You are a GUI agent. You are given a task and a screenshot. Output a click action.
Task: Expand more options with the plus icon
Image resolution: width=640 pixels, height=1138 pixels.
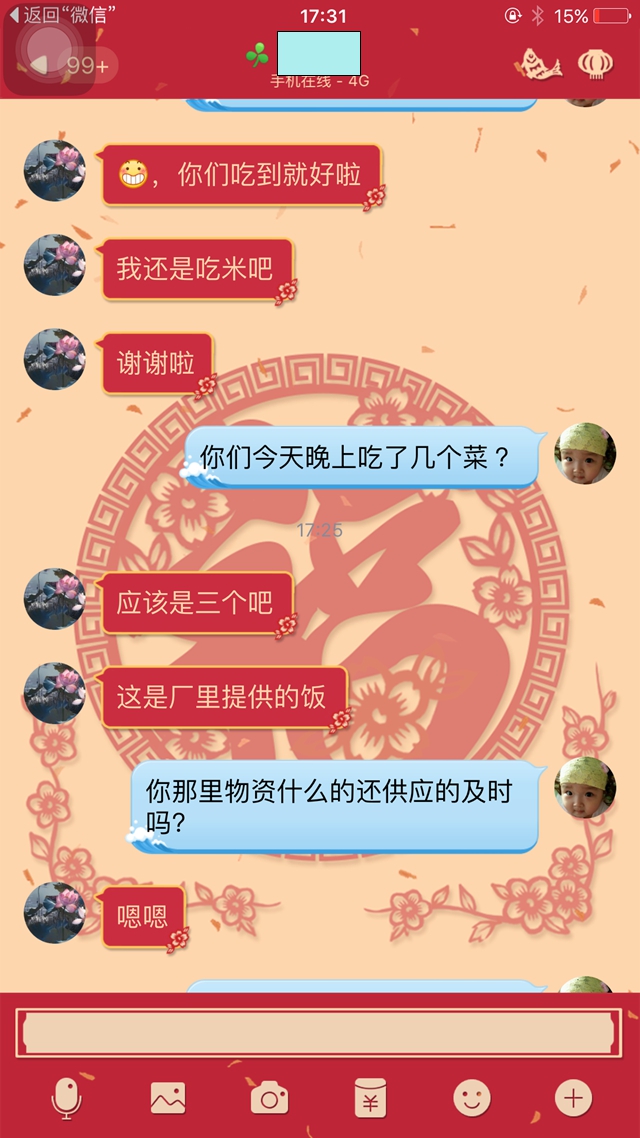click(573, 1099)
